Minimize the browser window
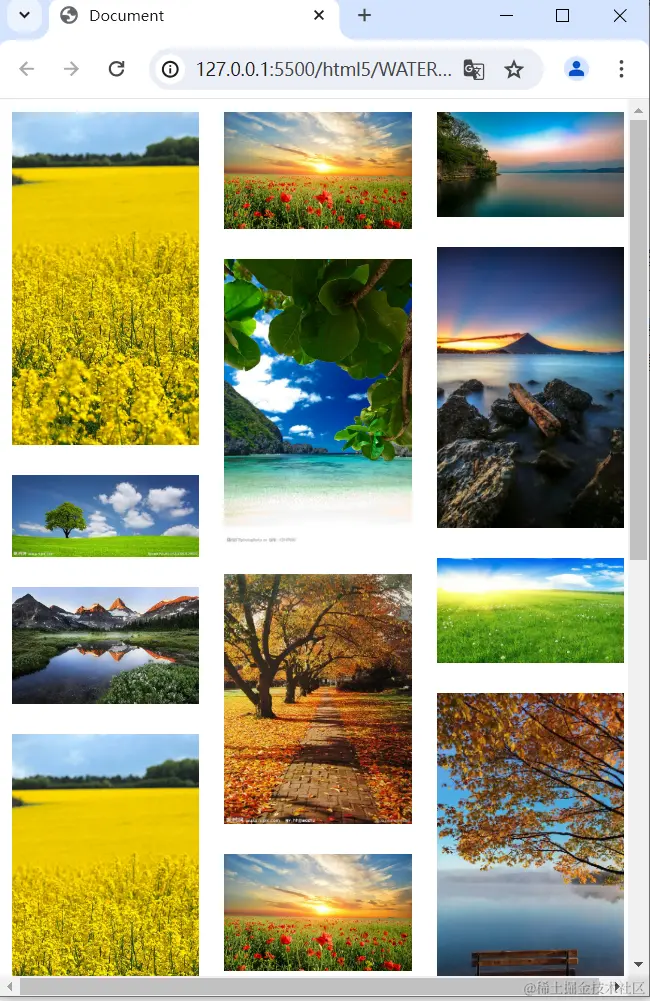The height and width of the screenshot is (1001, 650). click(506, 16)
